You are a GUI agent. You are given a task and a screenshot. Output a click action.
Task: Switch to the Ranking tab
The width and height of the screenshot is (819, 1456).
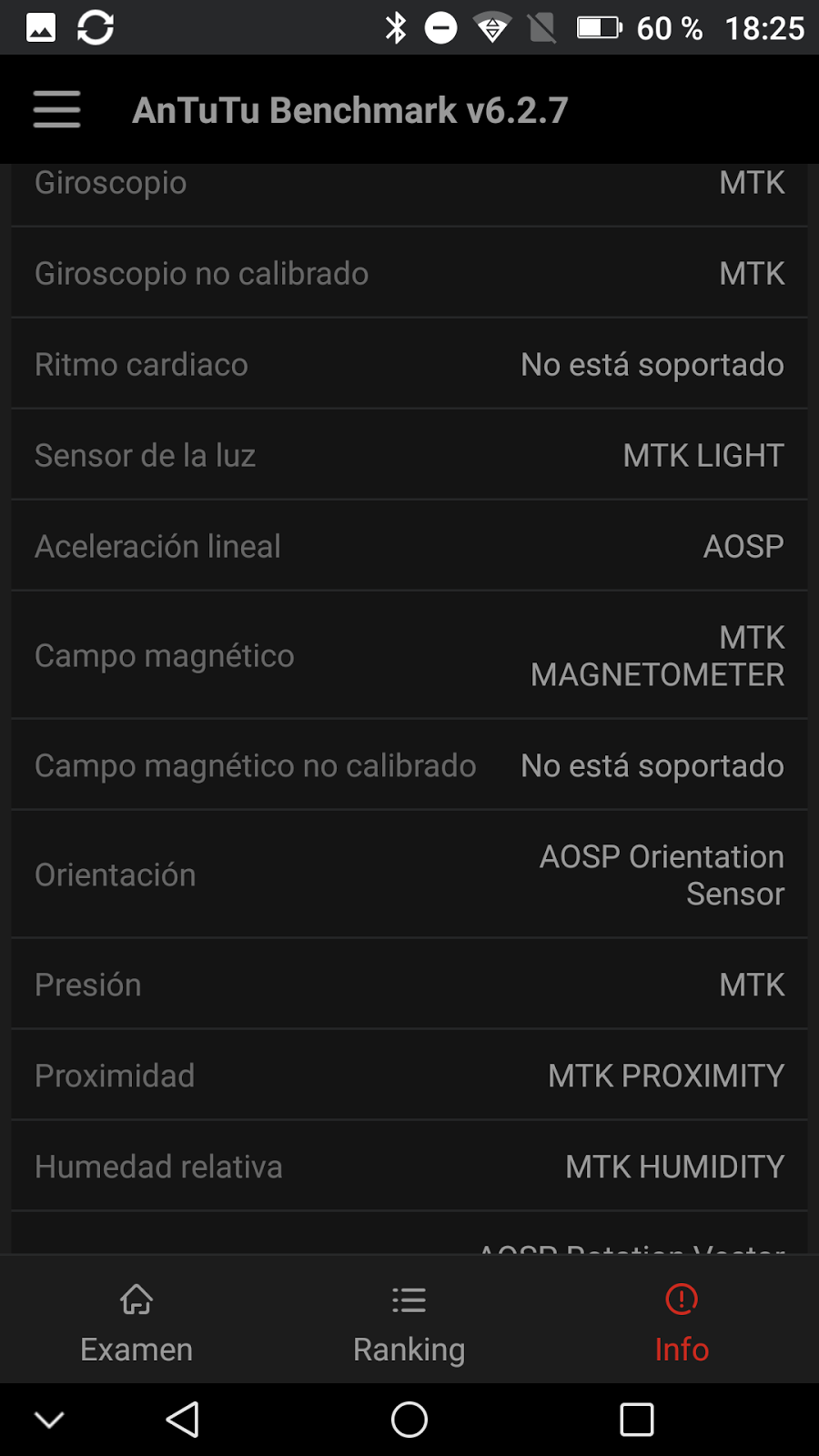(409, 1321)
